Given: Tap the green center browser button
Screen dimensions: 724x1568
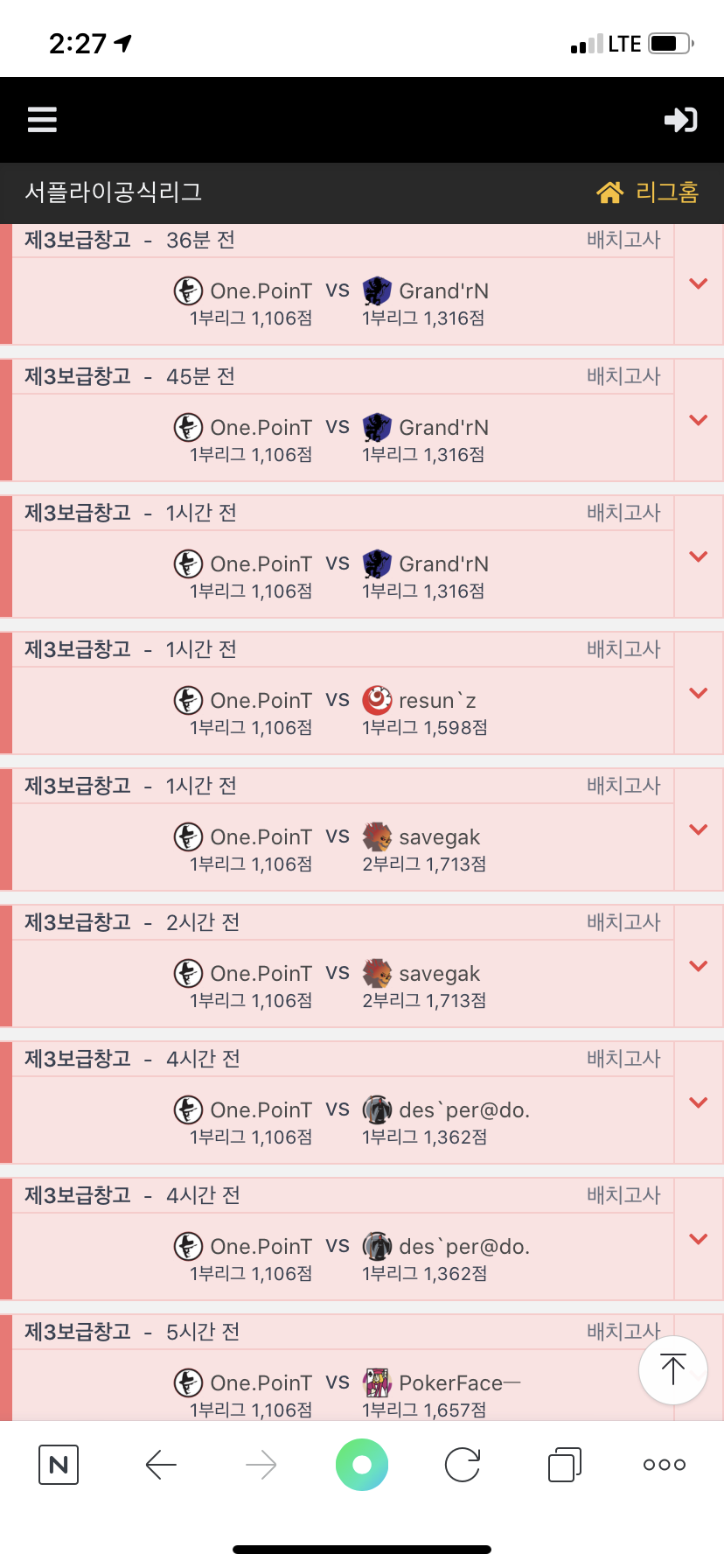Looking at the screenshot, I should (x=362, y=1464).
